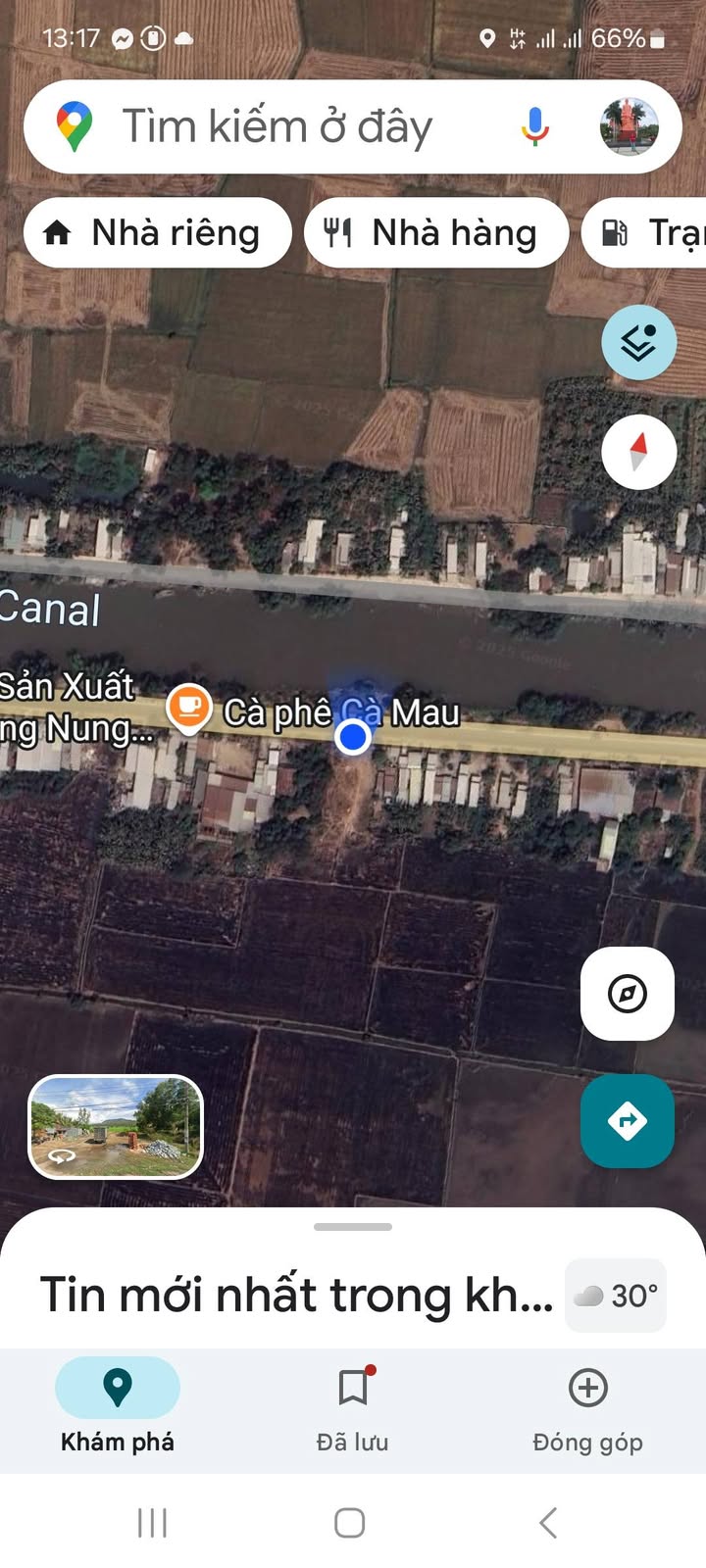Image resolution: width=706 pixels, height=1568 pixels.
Task: Go to the "Đóng góp" tab
Action: tap(587, 1407)
